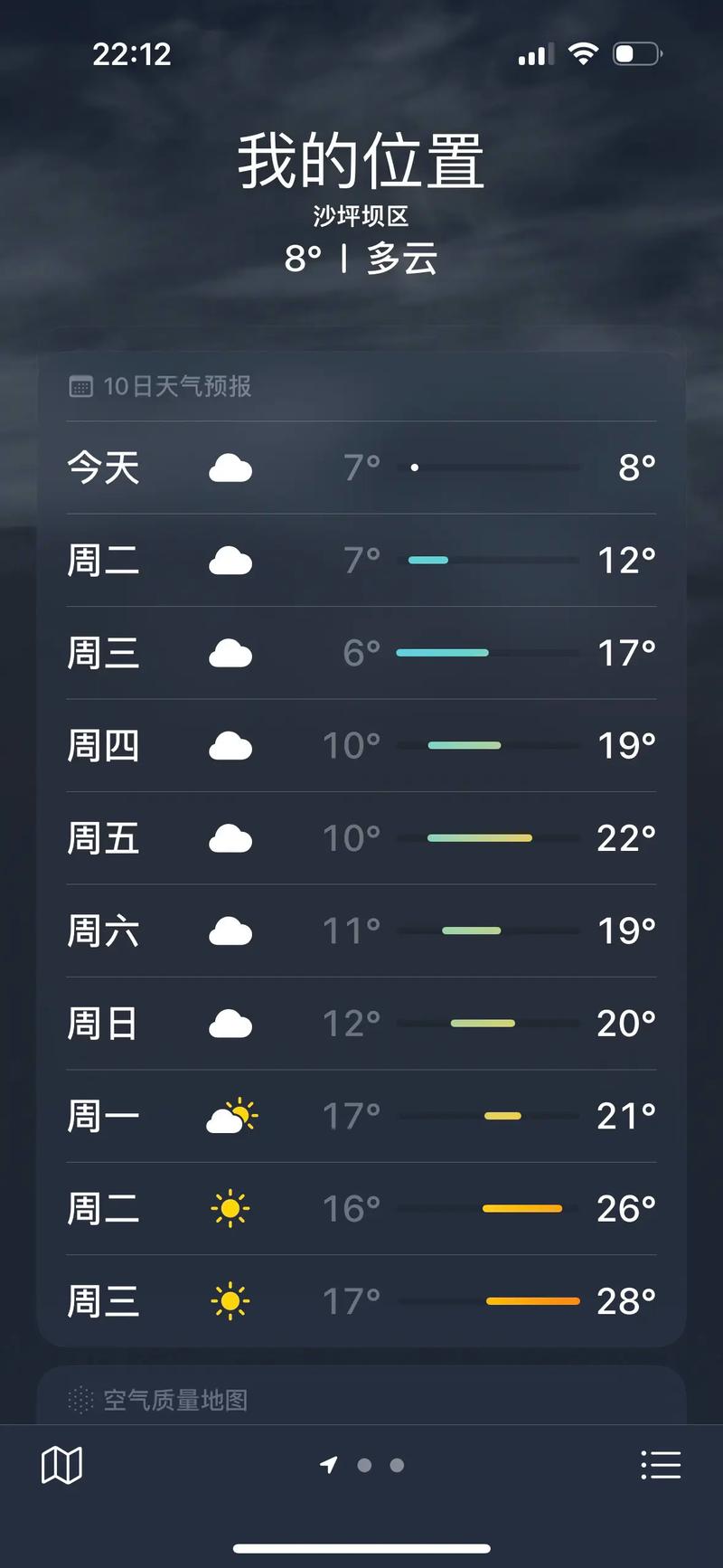Select the 今天 forecast row
The width and height of the screenshot is (723, 1568).
coord(361,468)
